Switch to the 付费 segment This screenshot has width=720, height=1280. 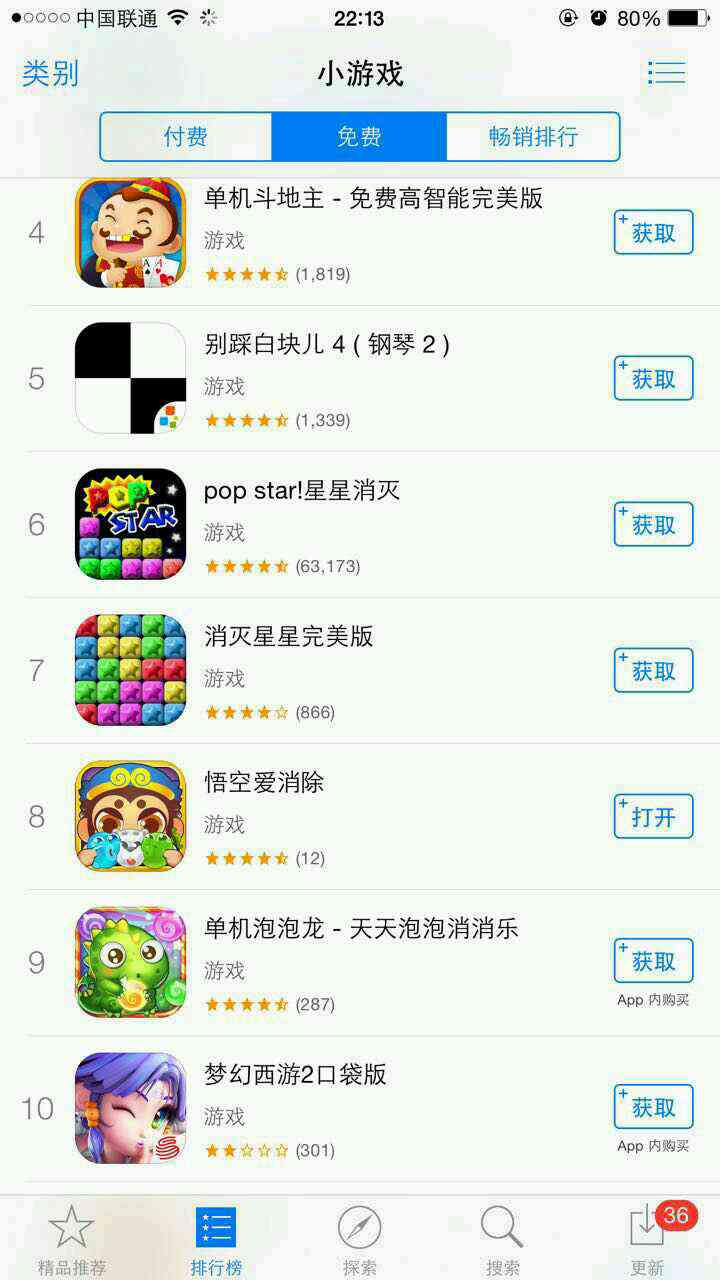(186, 137)
